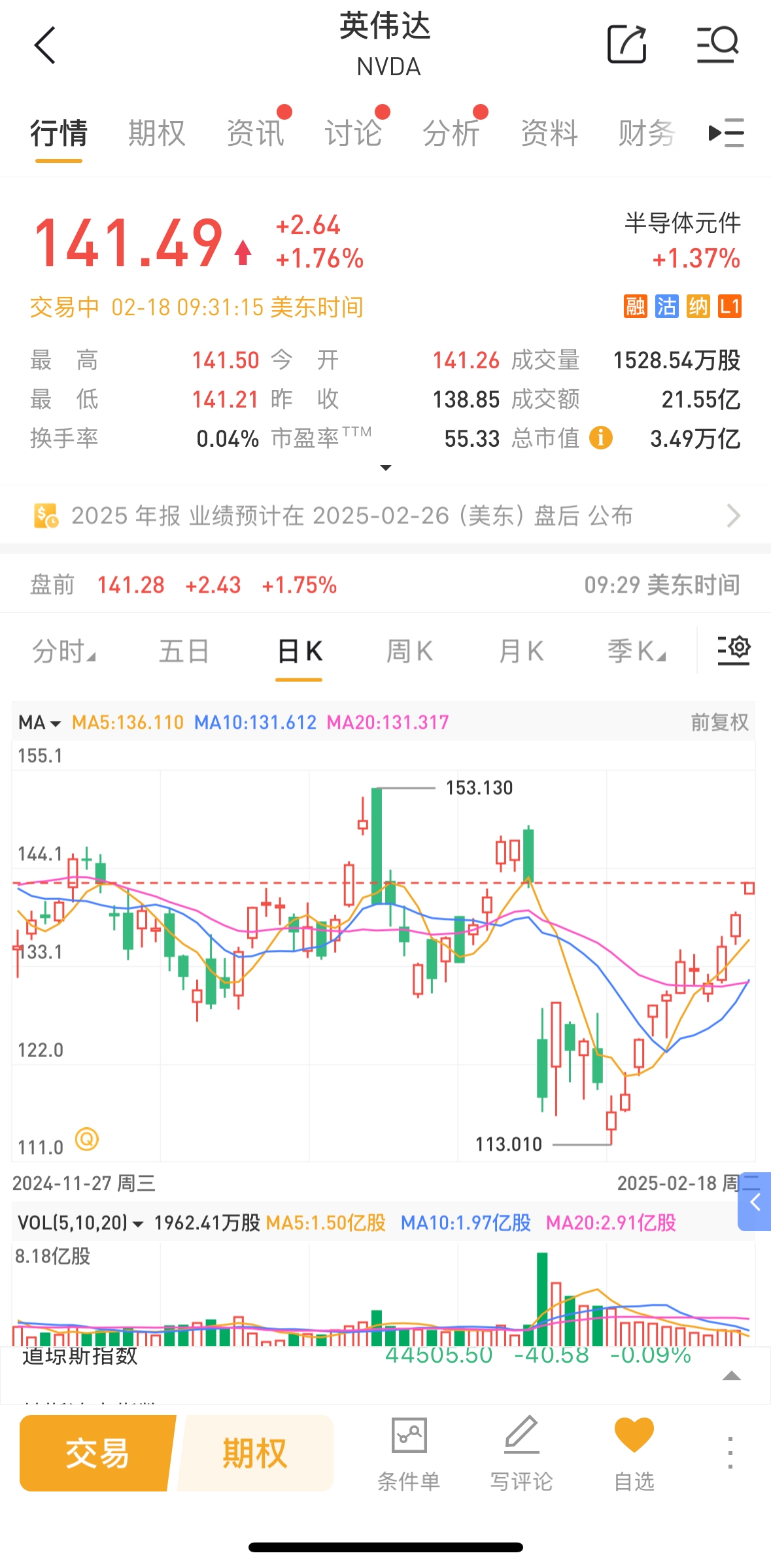Screen dimensions: 771x1568
Task: Switch to the 期权 tab
Action: click(x=157, y=133)
